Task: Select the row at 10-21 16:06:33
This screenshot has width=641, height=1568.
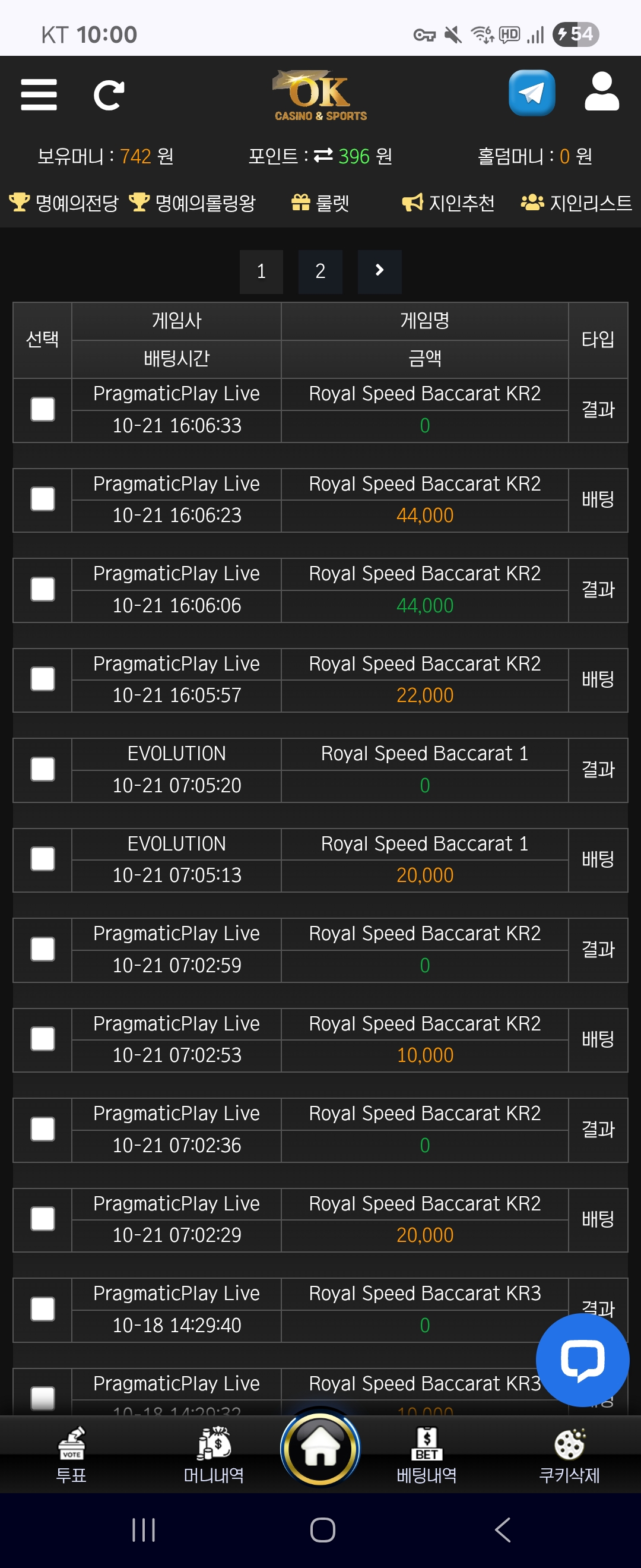Action: click(43, 410)
